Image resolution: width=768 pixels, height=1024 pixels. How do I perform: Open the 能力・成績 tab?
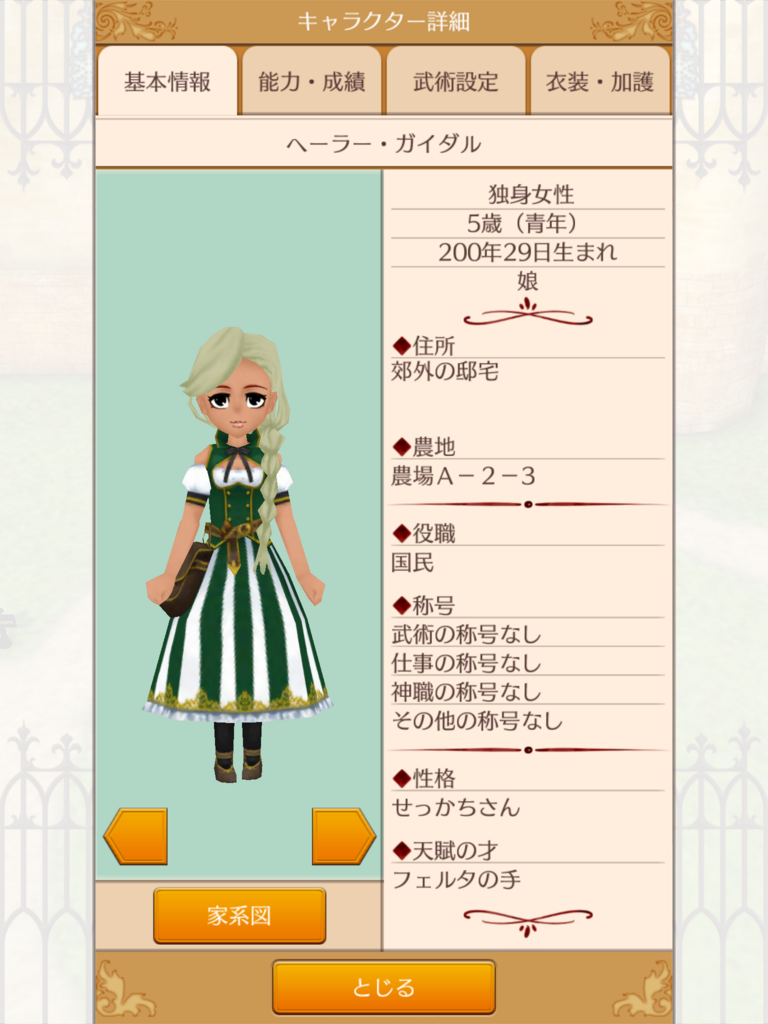[311, 82]
